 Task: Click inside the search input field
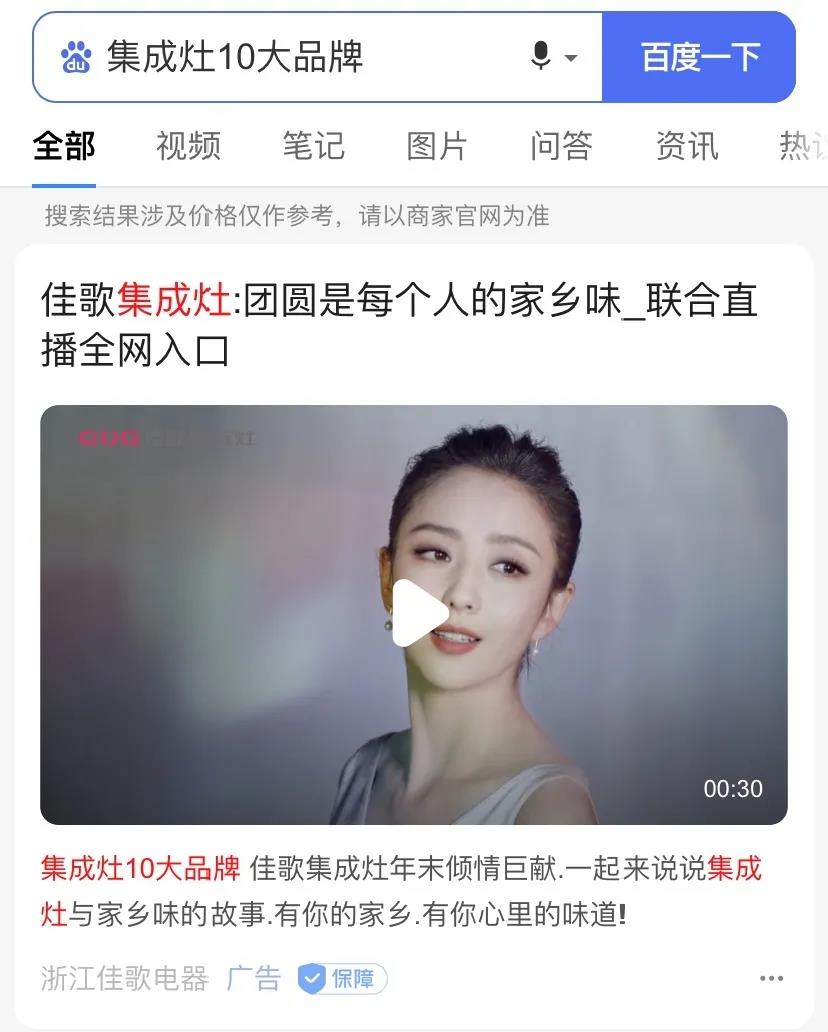(300, 57)
